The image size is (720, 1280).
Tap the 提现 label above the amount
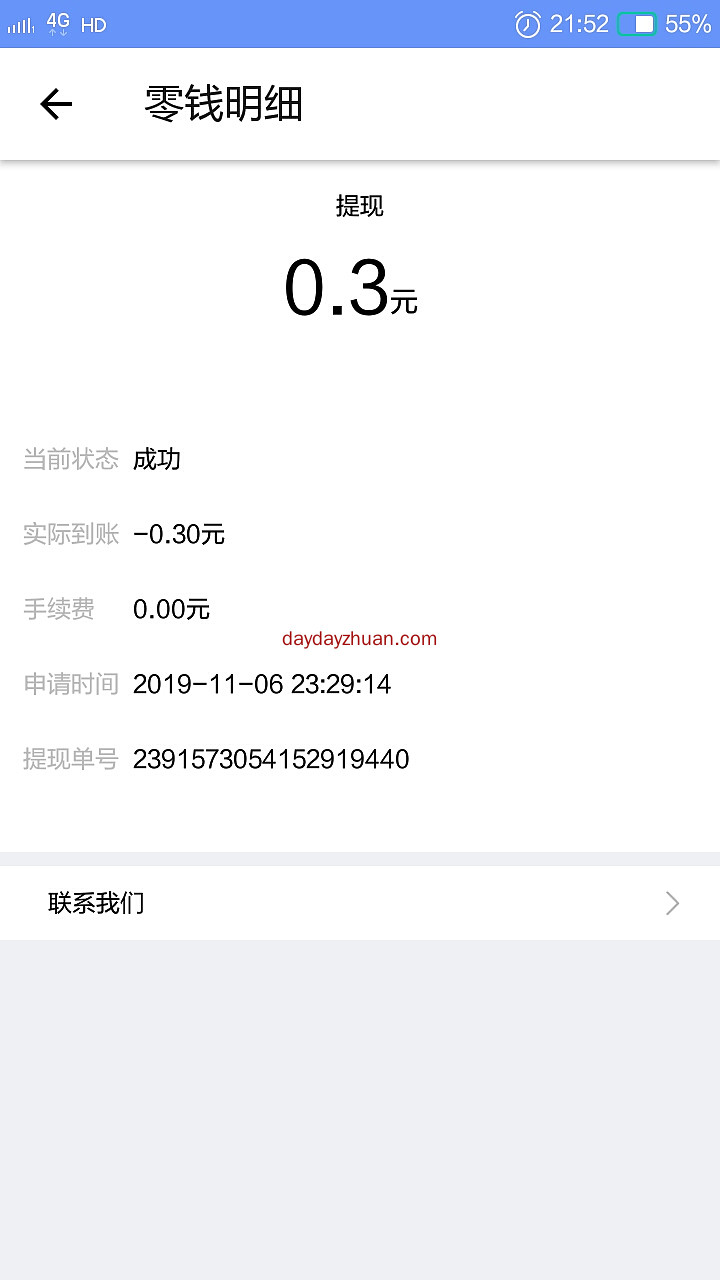(x=360, y=206)
